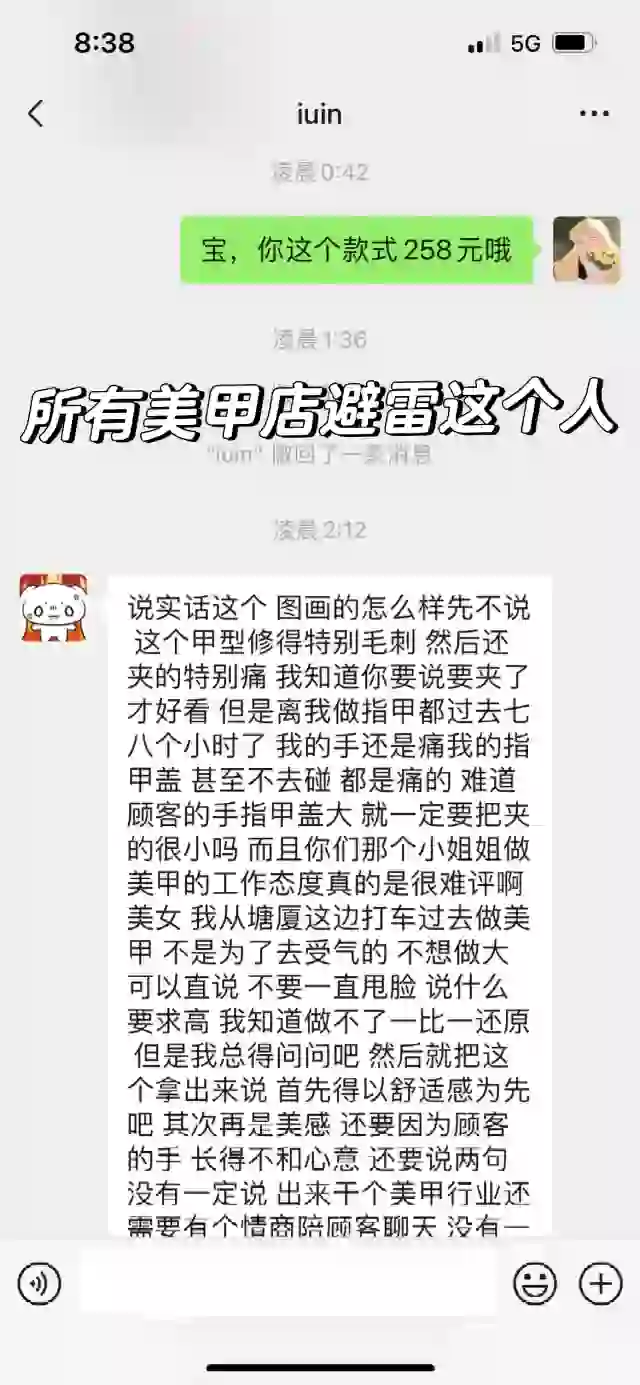Image resolution: width=640 pixels, height=1385 pixels.
Task: Open the emoji sticker panel
Action: (x=535, y=1283)
